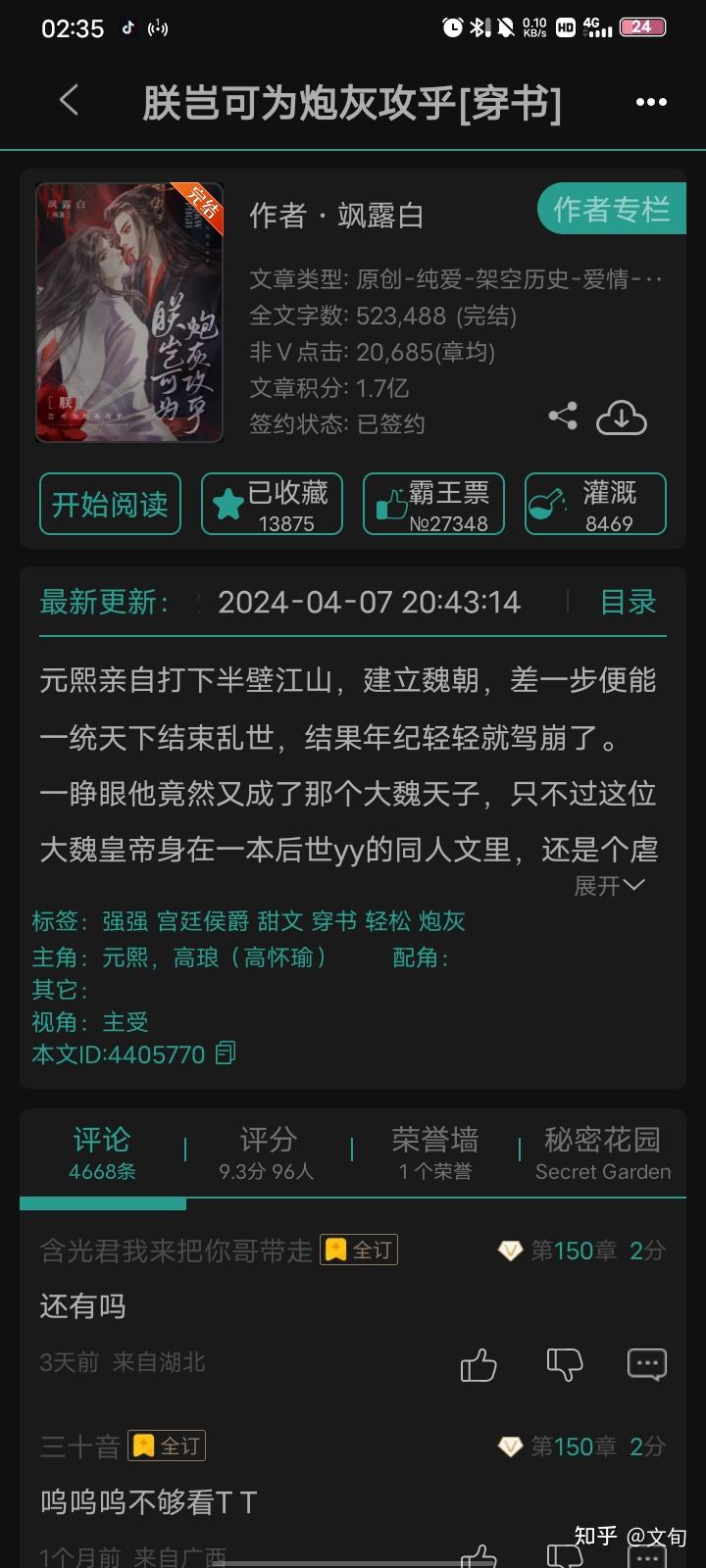Dislike the comment 还有吗
Image resolution: width=706 pixels, height=1568 pixels.
[564, 1364]
